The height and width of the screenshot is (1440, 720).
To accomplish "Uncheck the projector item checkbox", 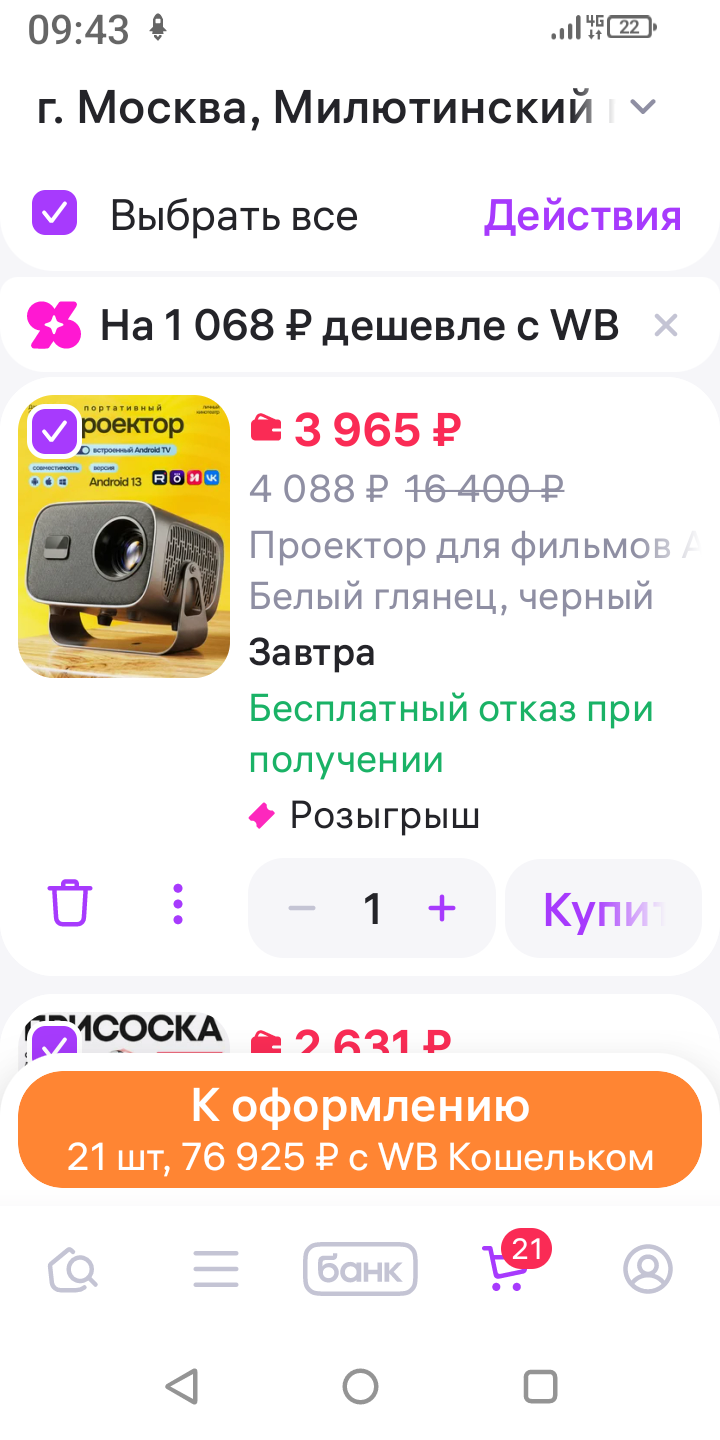I will 55,431.
